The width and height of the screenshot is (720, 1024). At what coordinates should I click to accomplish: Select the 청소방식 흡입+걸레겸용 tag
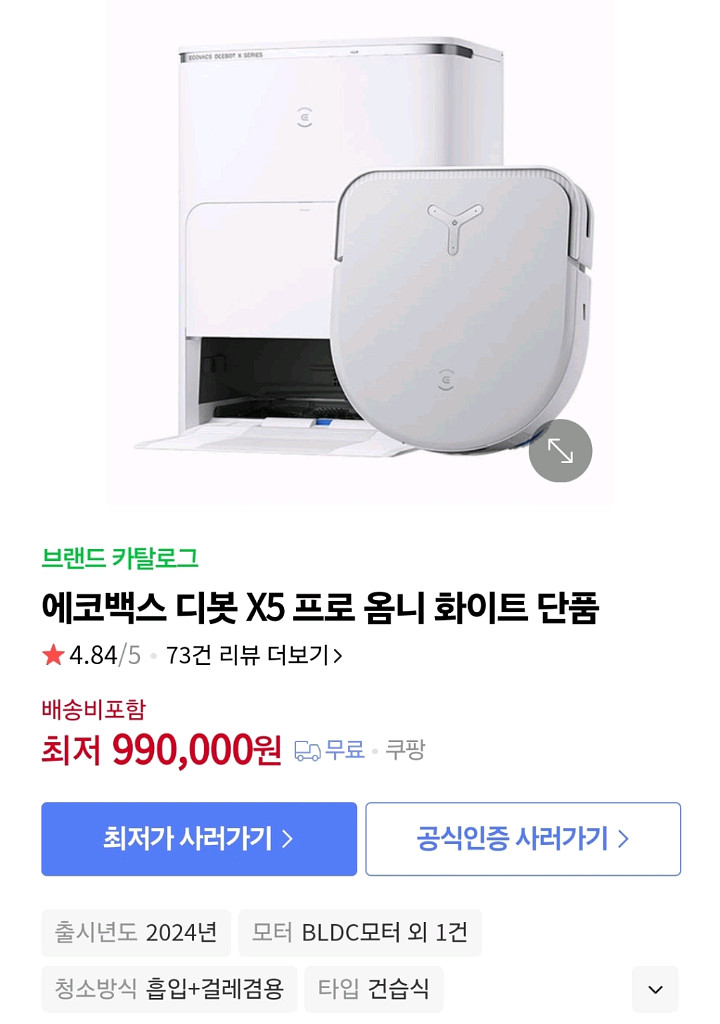pos(165,989)
